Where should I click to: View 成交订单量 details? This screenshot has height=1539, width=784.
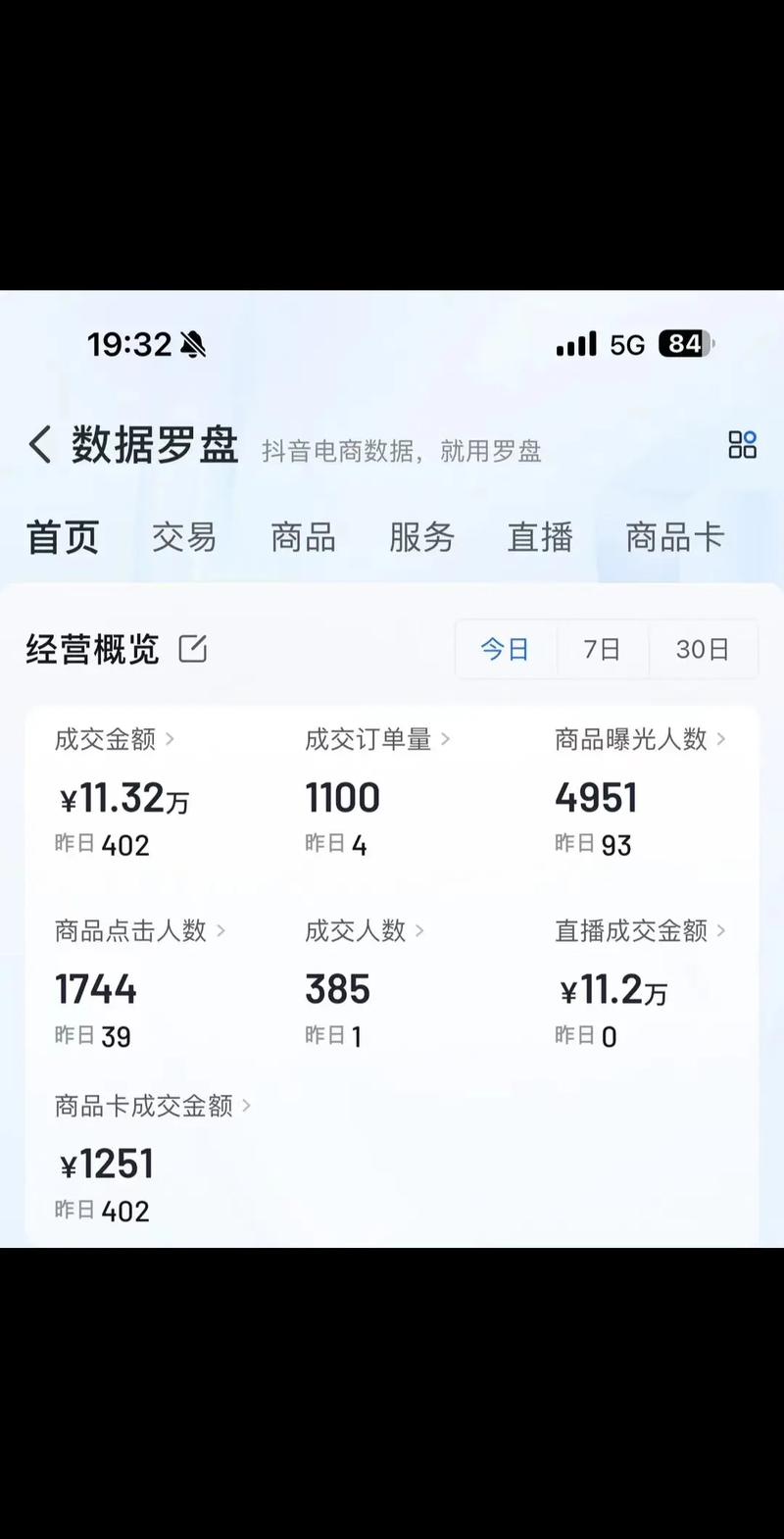coord(377,739)
